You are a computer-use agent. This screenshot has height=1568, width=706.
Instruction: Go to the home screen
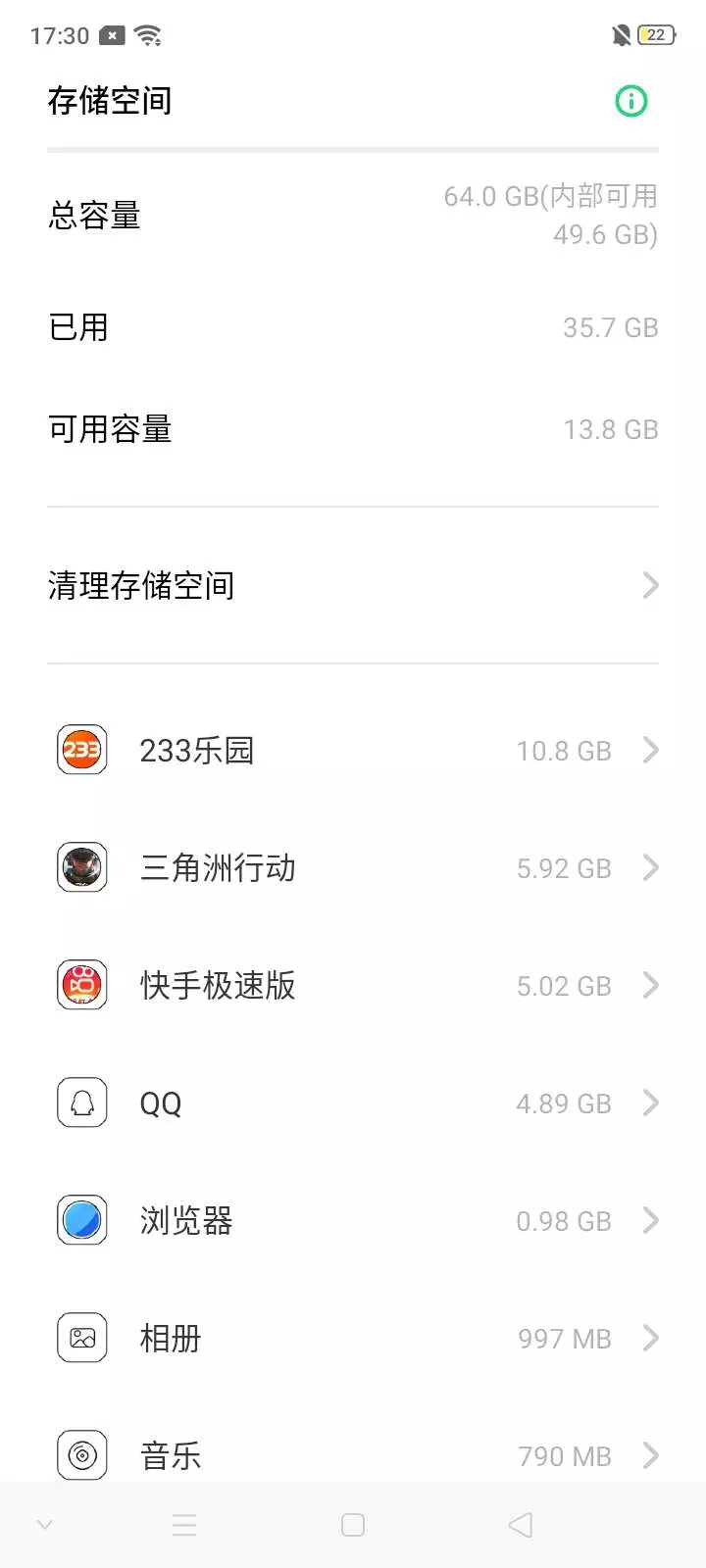[353, 1525]
